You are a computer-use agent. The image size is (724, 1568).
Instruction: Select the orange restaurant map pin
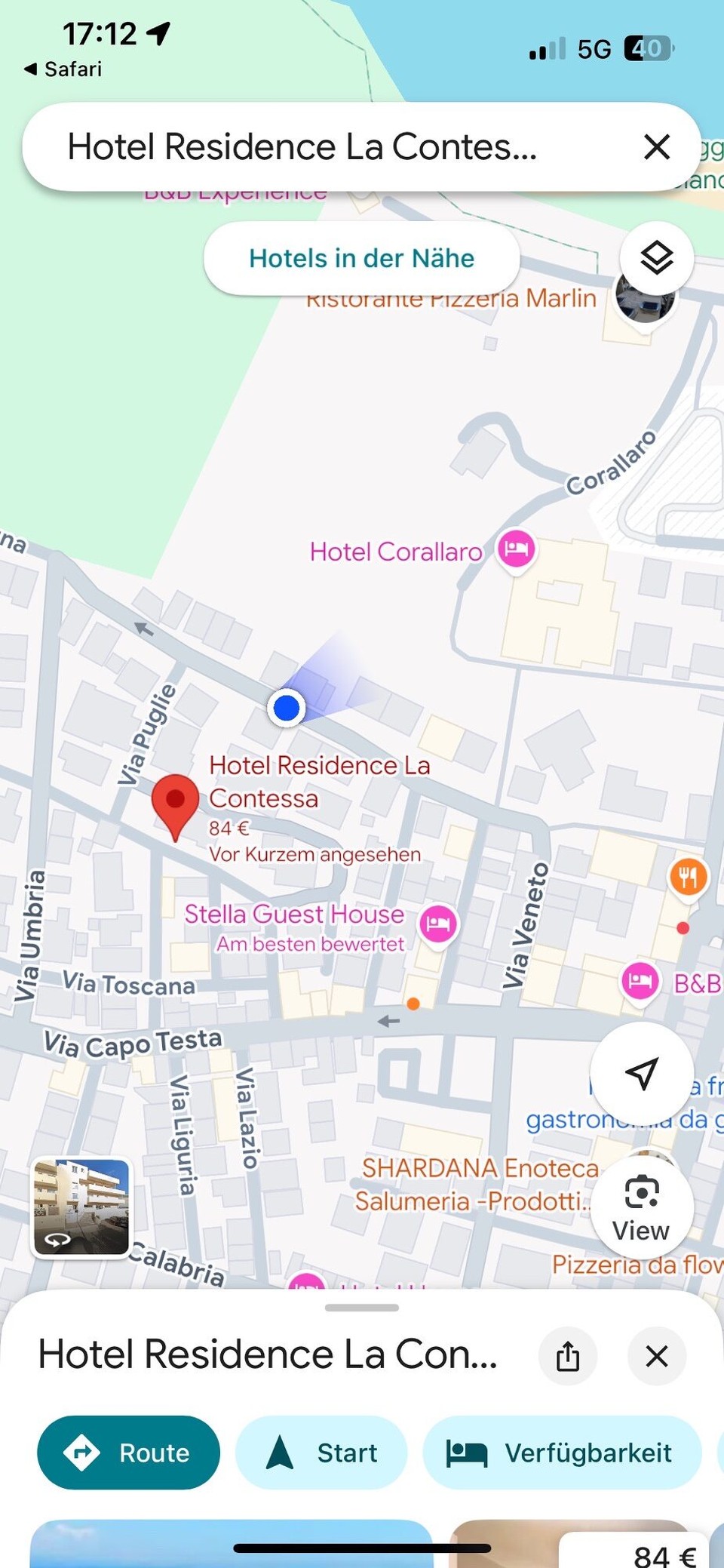click(688, 877)
